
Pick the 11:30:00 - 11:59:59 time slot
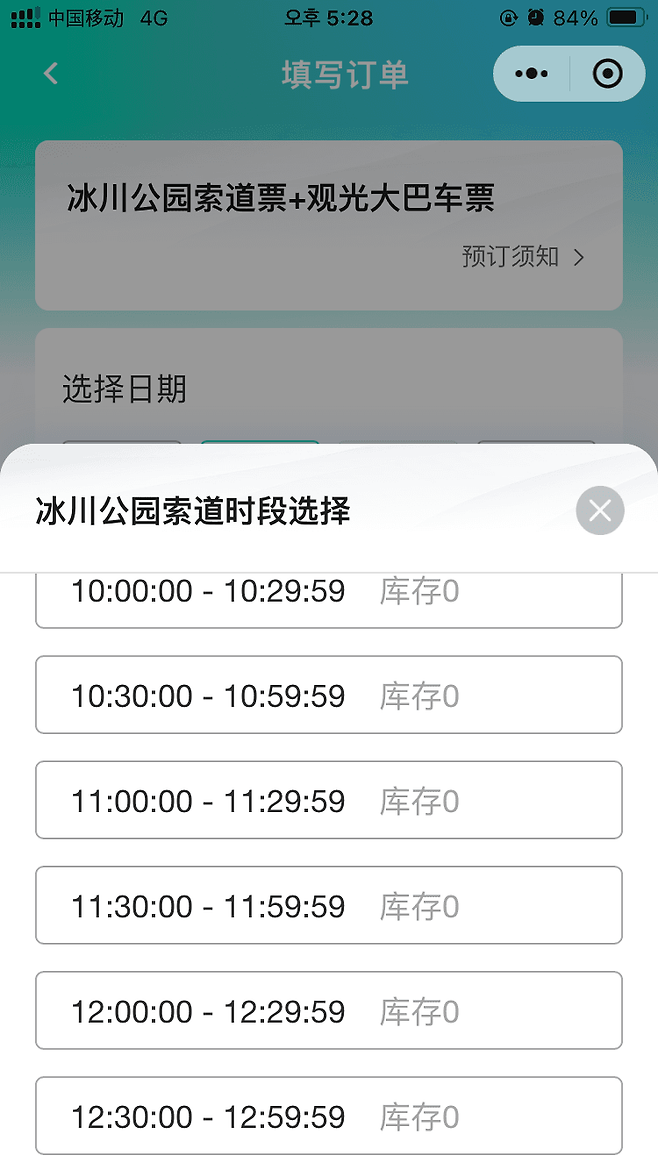click(x=329, y=906)
